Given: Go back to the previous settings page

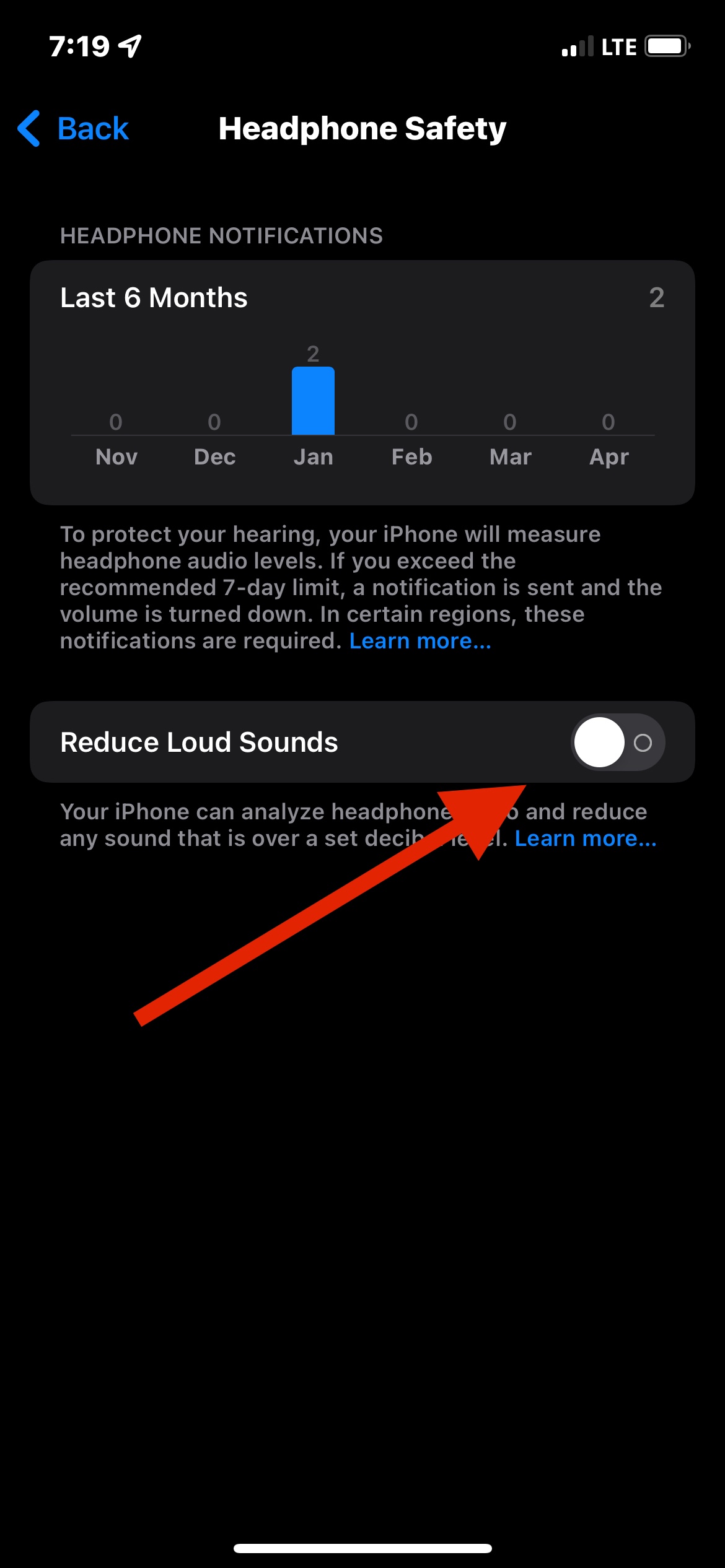Looking at the screenshot, I should point(73,129).
